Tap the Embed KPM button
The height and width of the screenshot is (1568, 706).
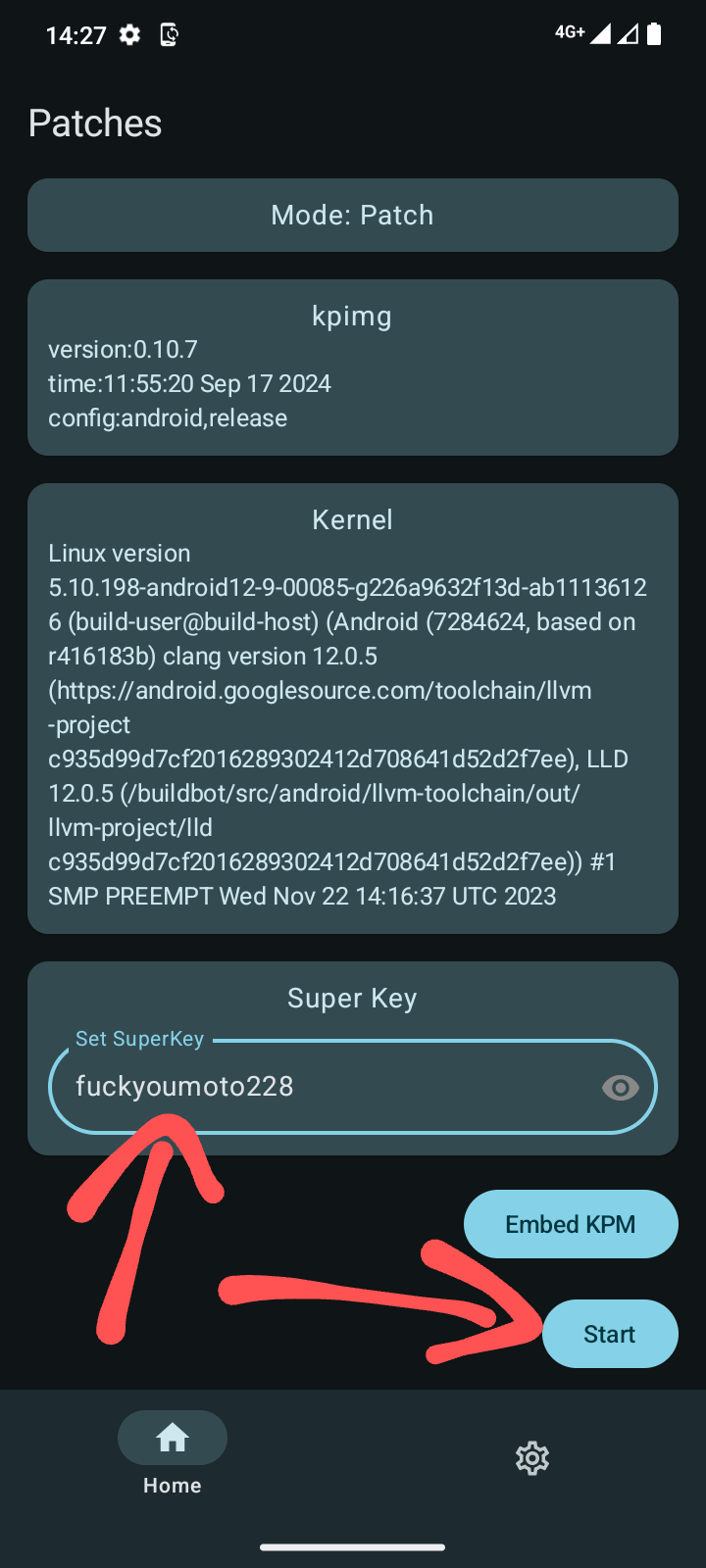pyautogui.click(x=571, y=1224)
